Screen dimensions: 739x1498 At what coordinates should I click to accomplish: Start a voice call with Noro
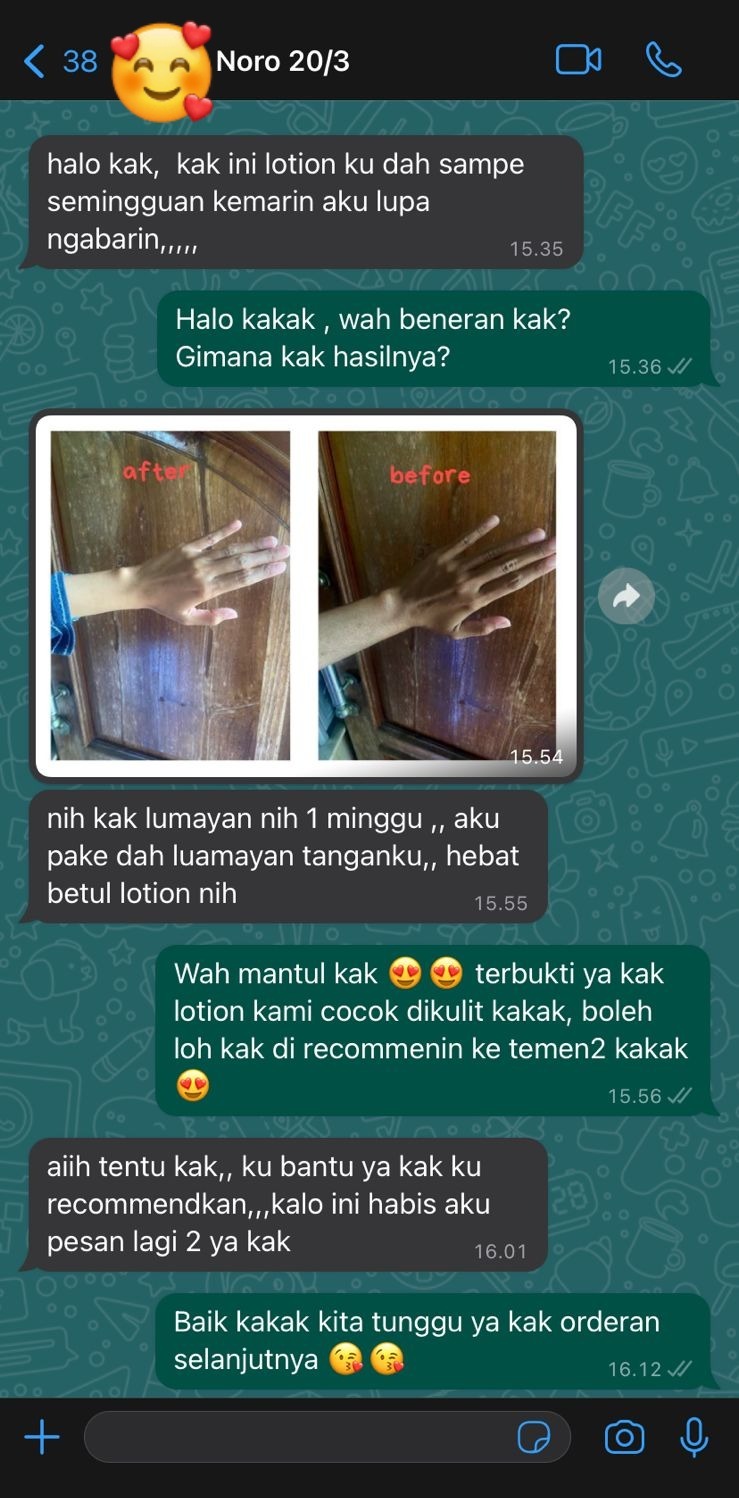[664, 60]
